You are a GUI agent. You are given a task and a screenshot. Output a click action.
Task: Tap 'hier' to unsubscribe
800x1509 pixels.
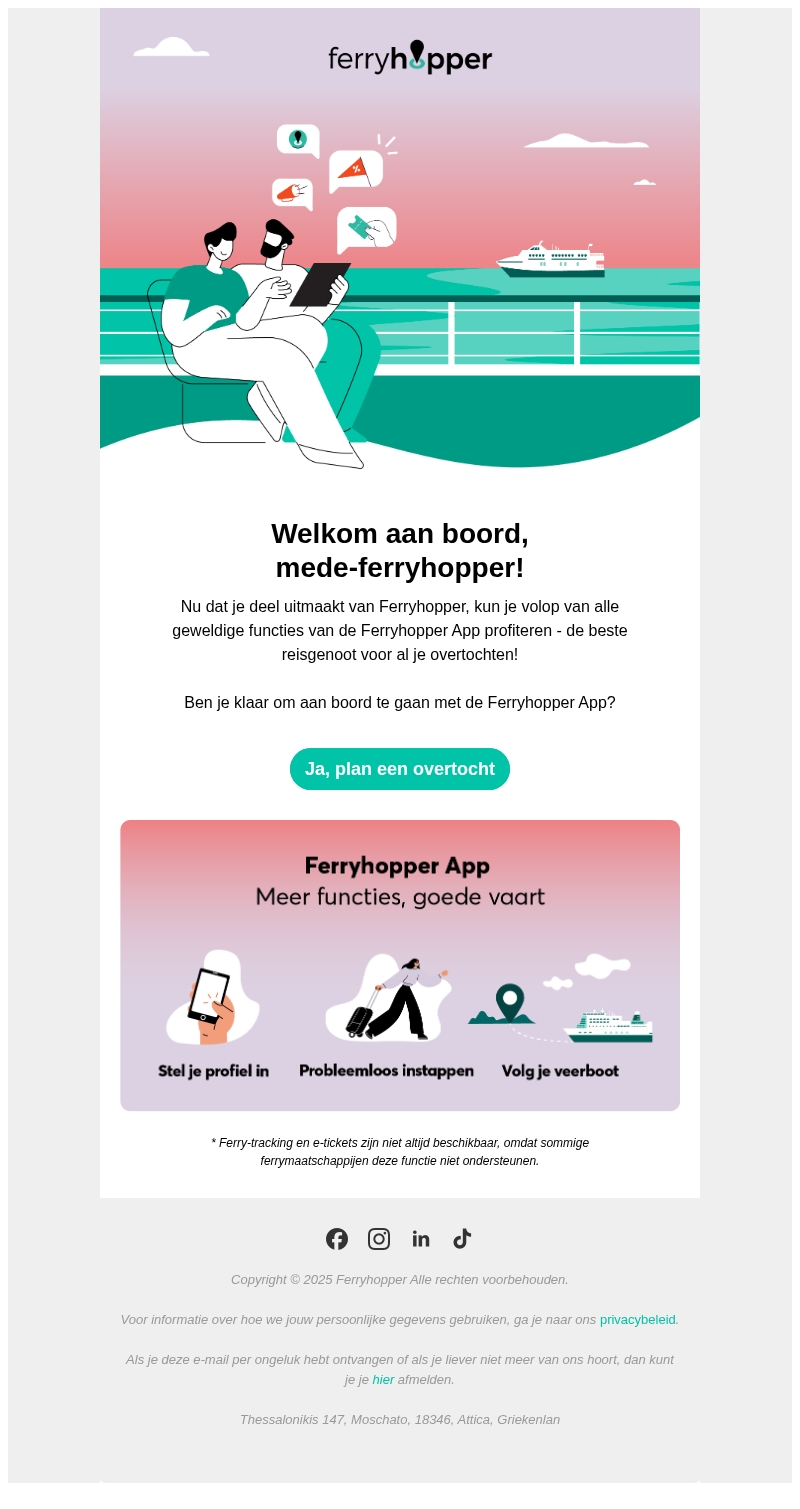tap(383, 1379)
